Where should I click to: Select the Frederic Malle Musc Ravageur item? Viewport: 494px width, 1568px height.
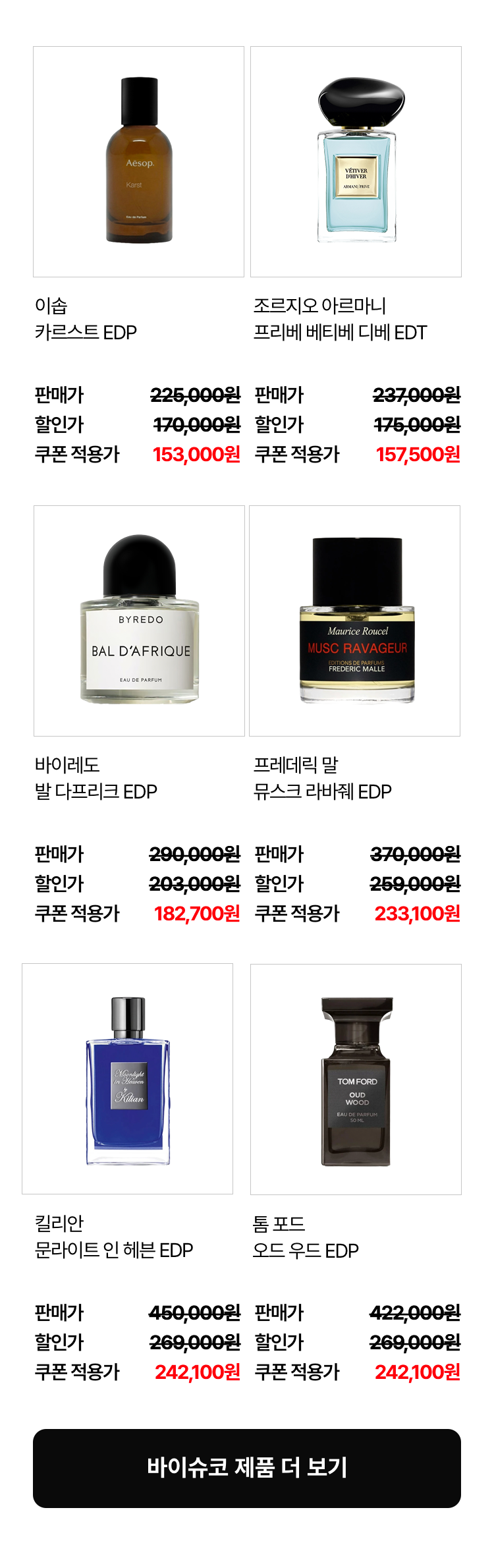354,621
